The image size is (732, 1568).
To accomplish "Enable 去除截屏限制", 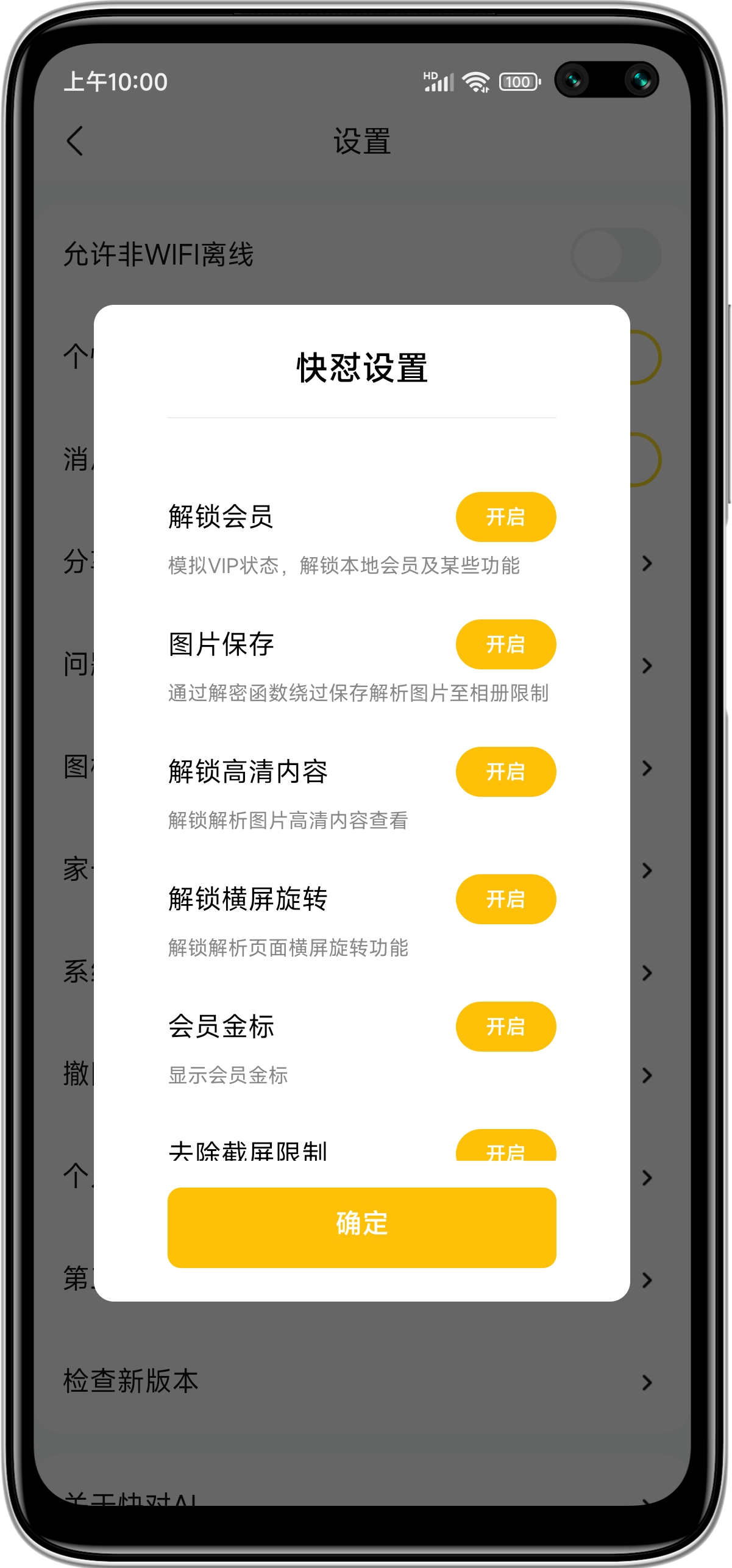I will pos(505,1146).
